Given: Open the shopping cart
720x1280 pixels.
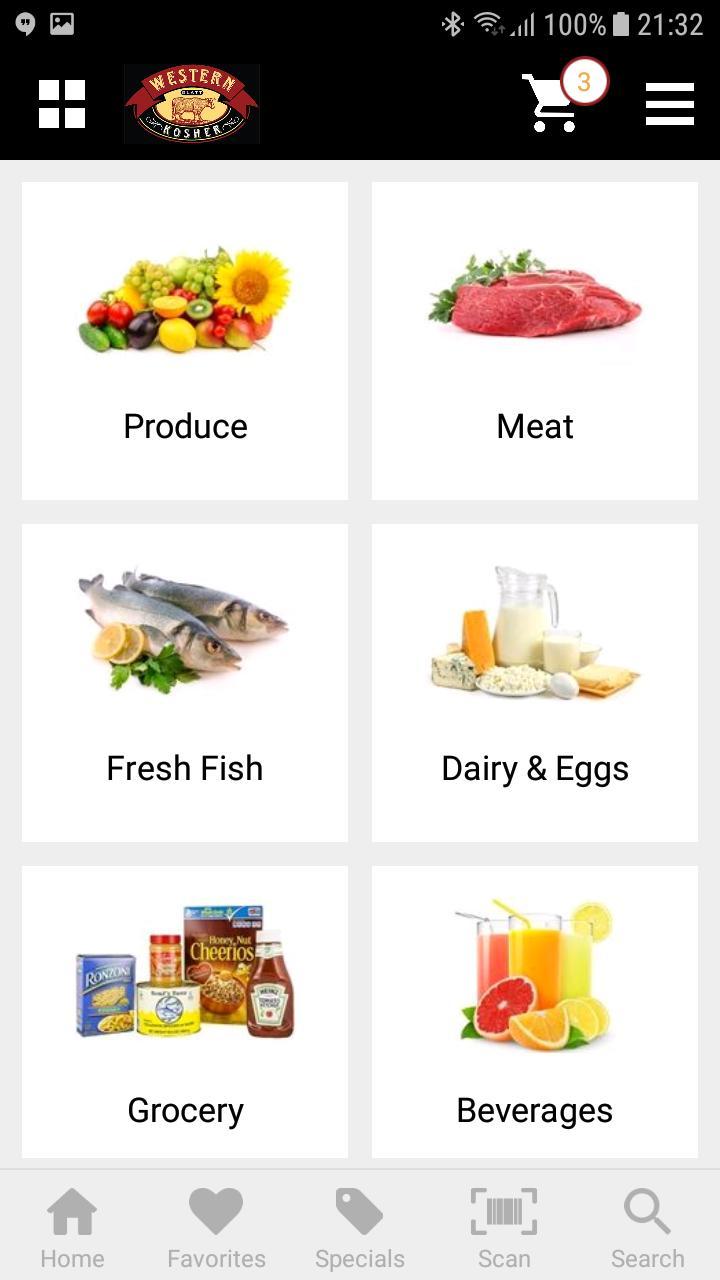Looking at the screenshot, I should pyautogui.click(x=551, y=105).
